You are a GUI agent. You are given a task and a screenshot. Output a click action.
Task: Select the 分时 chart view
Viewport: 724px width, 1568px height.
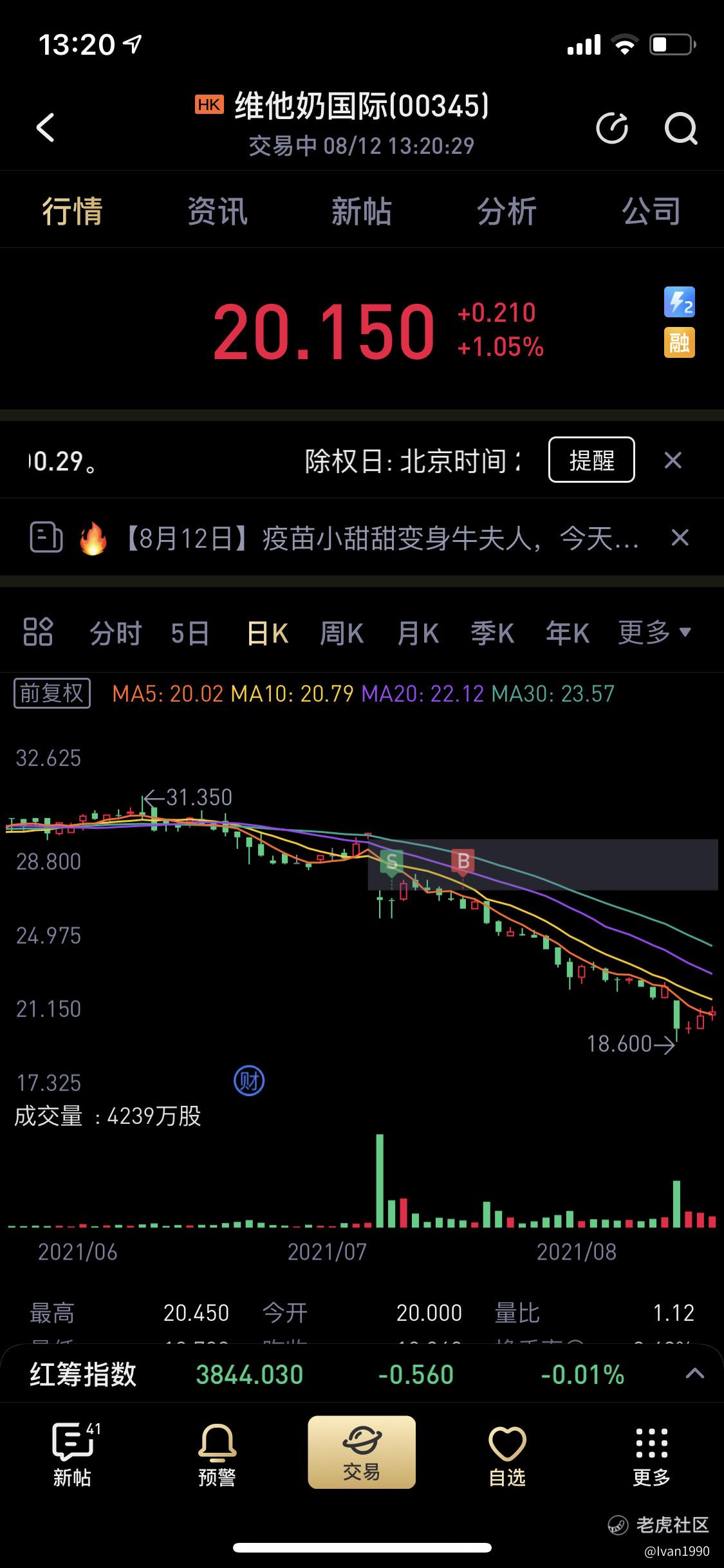click(x=115, y=633)
